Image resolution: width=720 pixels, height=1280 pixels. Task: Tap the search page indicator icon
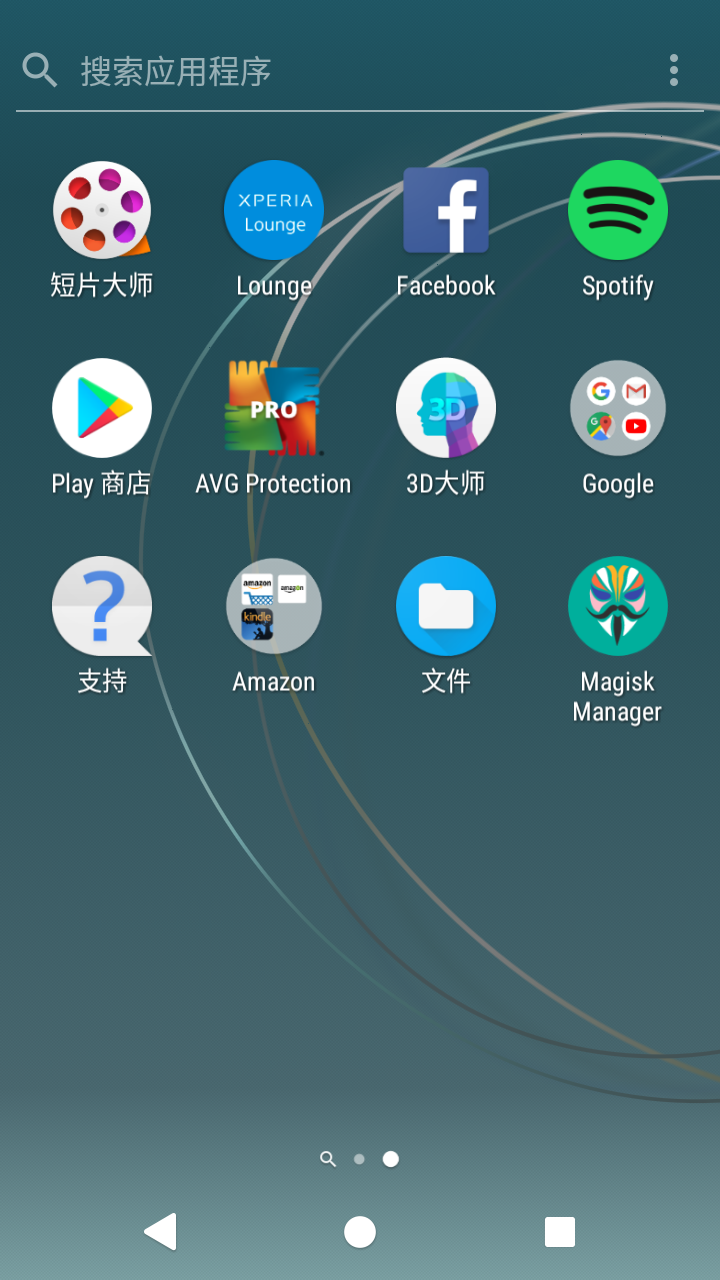click(x=327, y=1159)
